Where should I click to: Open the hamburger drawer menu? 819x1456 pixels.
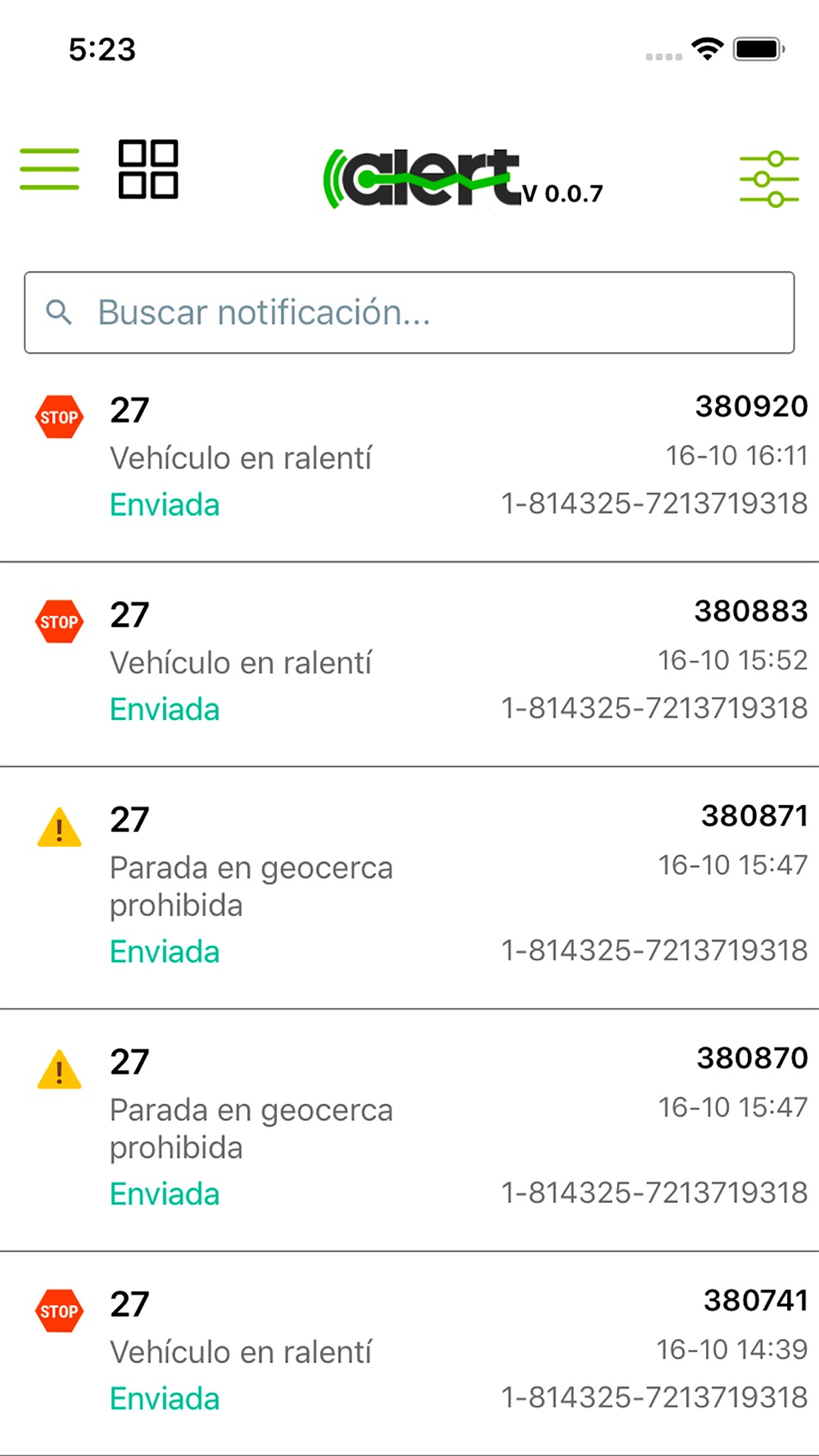click(50, 170)
